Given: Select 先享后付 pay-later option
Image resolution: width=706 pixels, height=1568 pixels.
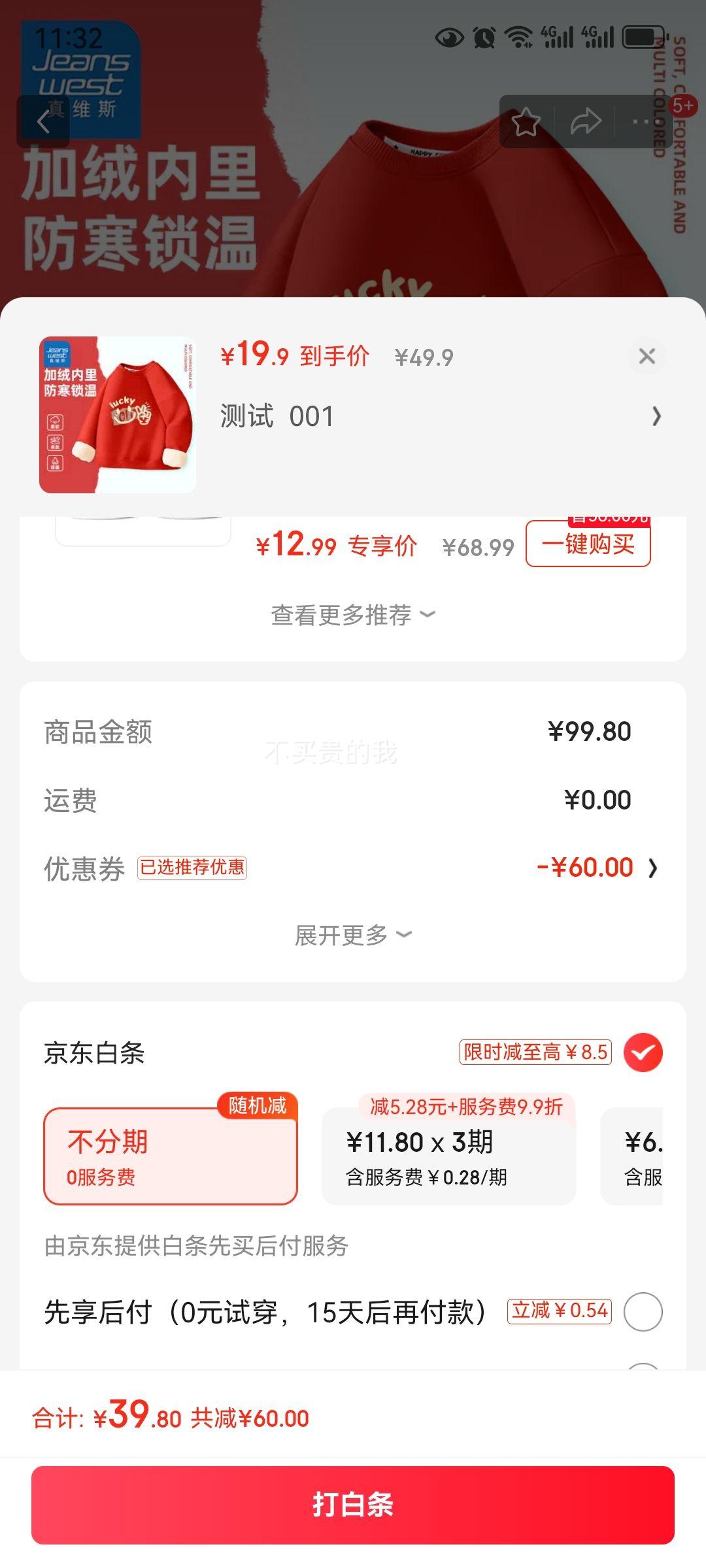Looking at the screenshot, I should pos(643,1311).
